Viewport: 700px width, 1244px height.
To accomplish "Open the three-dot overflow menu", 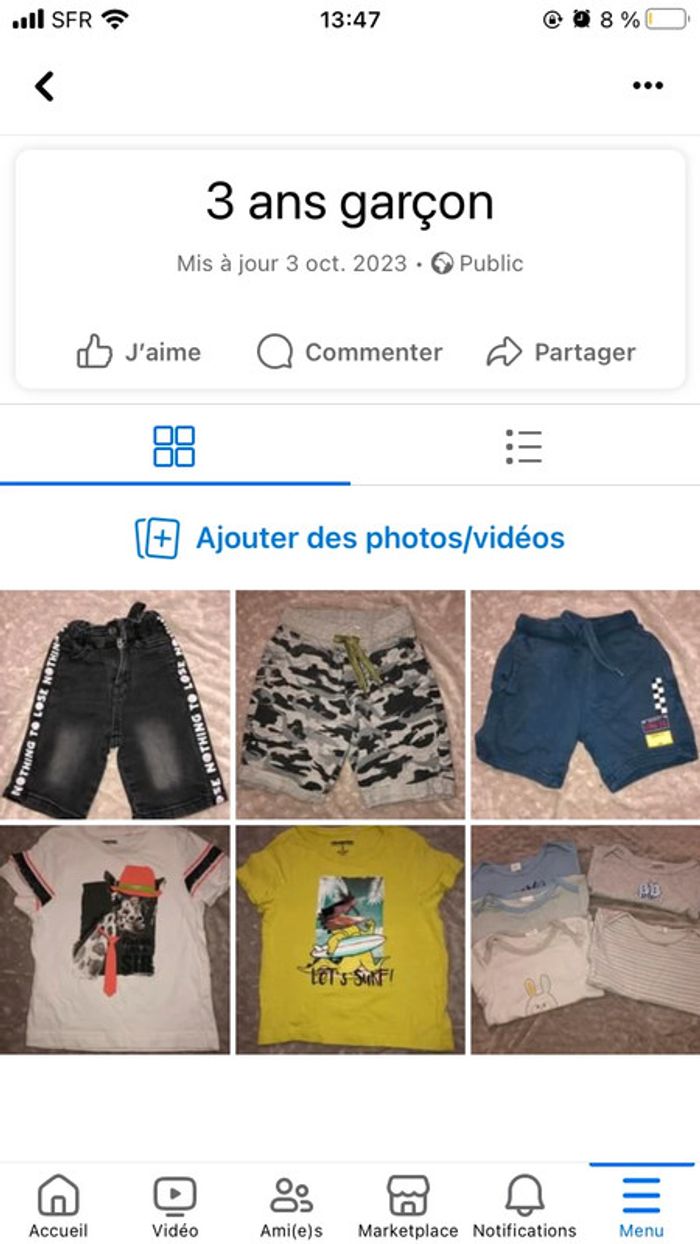I will point(648,86).
